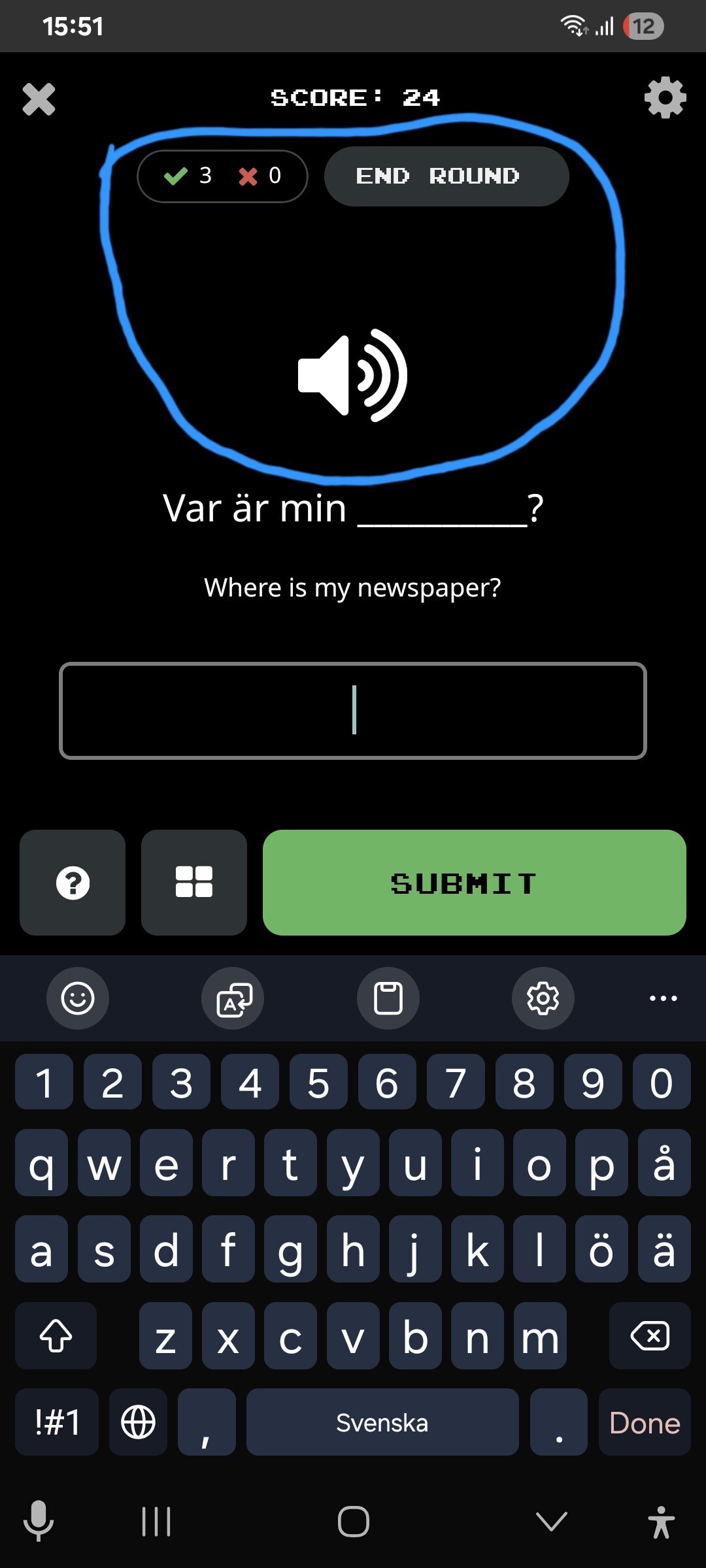Viewport: 706px width, 1568px height.
Task: Open the keyboard emoji picker
Action: tap(78, 998)
